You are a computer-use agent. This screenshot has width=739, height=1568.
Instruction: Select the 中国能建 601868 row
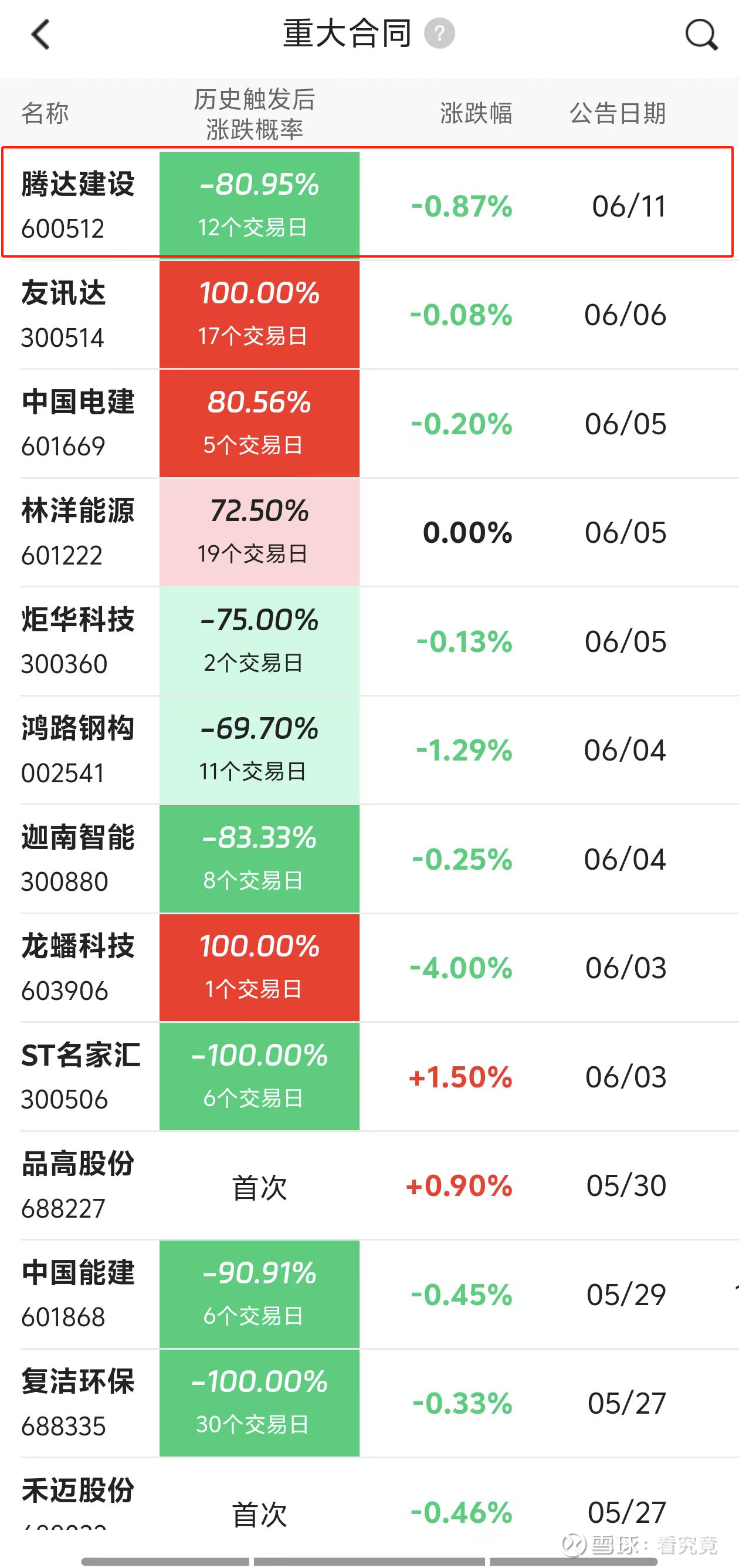point(369,1295)
